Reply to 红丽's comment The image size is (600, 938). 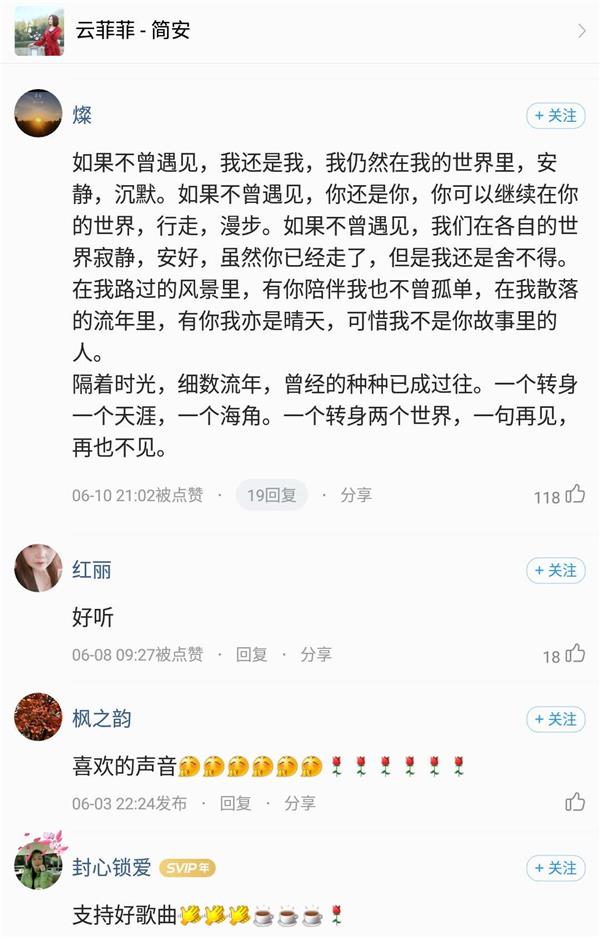[252, 654]
